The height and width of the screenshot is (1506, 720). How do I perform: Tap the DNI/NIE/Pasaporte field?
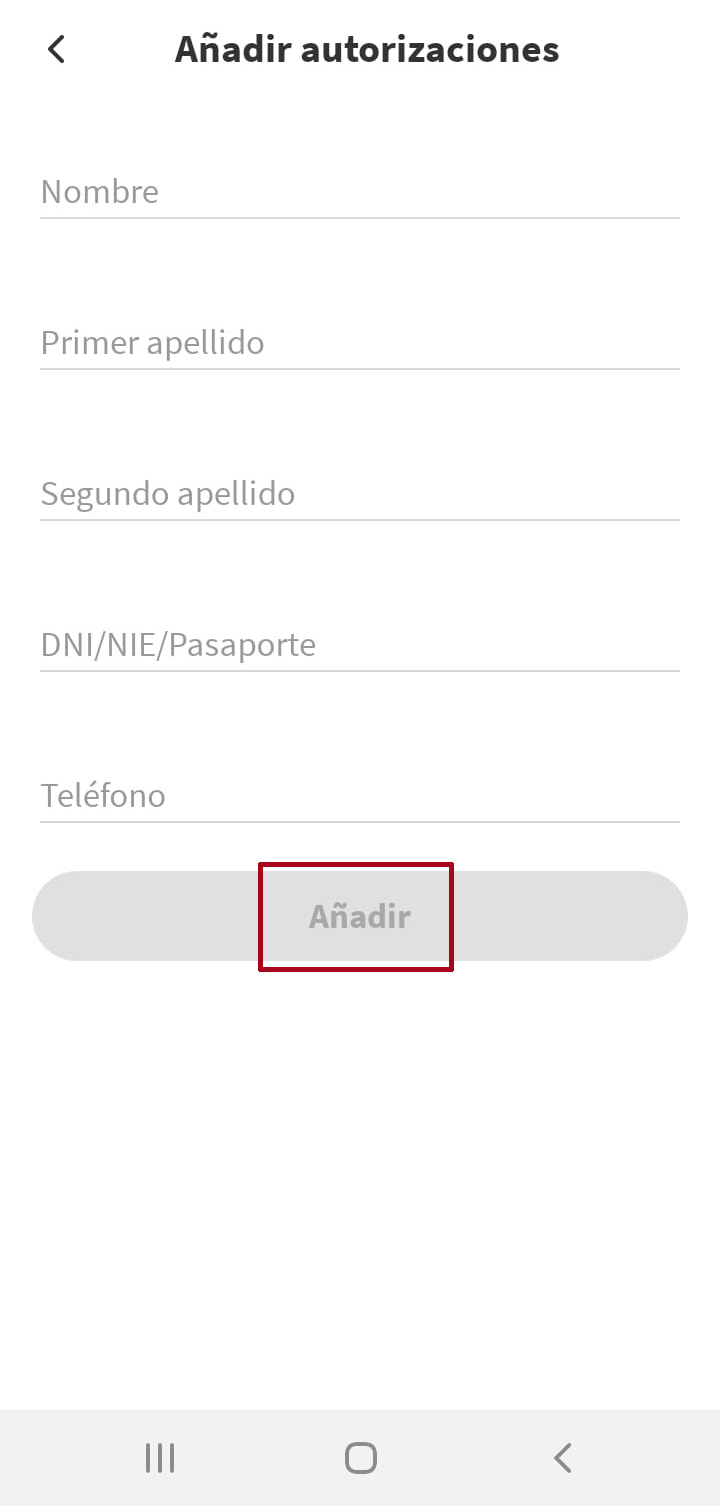click(x=360, y=645)
